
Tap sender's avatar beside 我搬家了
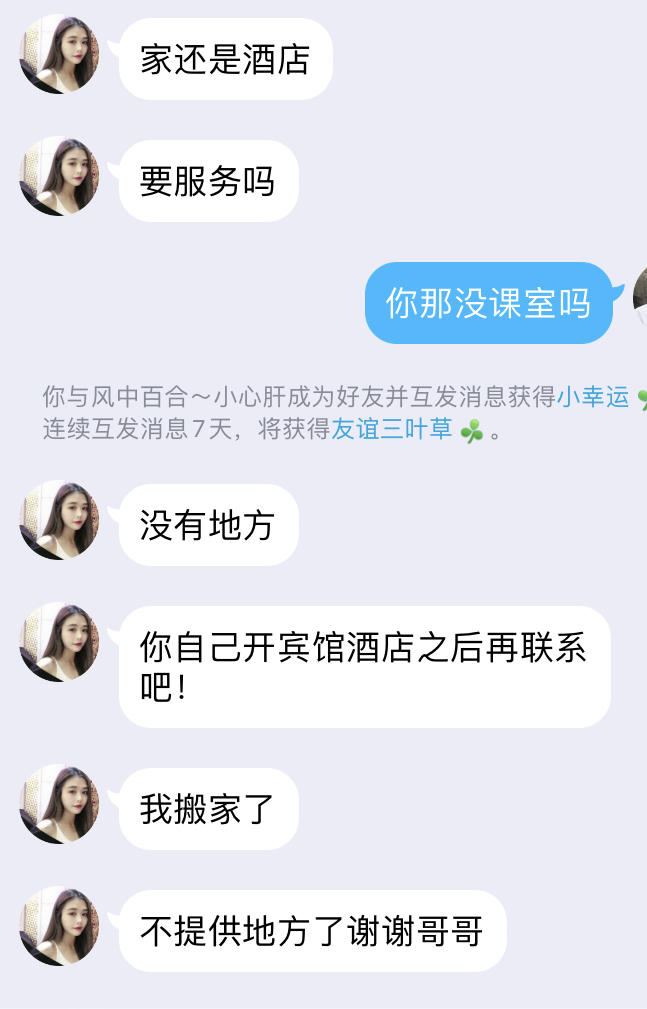tap(60, 805)
